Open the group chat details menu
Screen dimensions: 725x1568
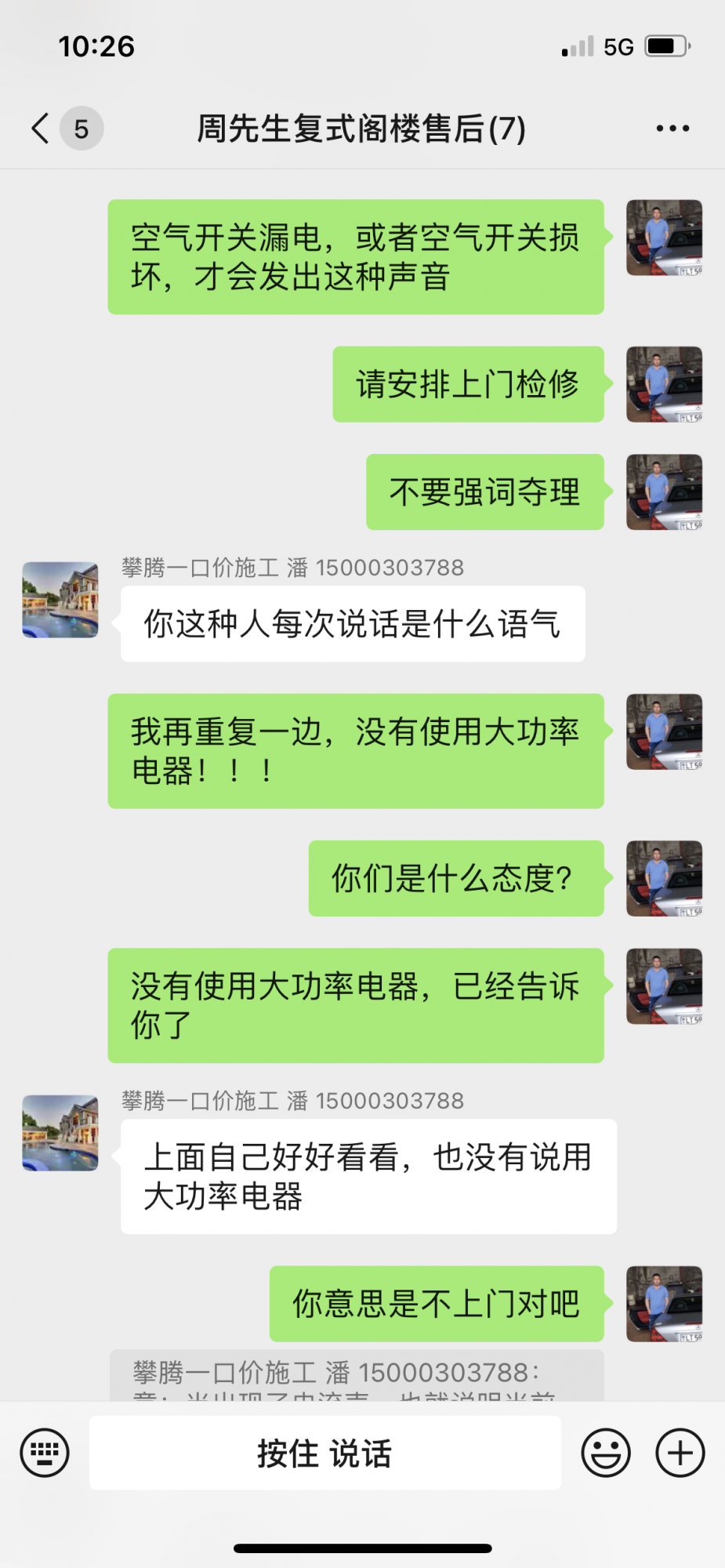(x=672, y=129)
